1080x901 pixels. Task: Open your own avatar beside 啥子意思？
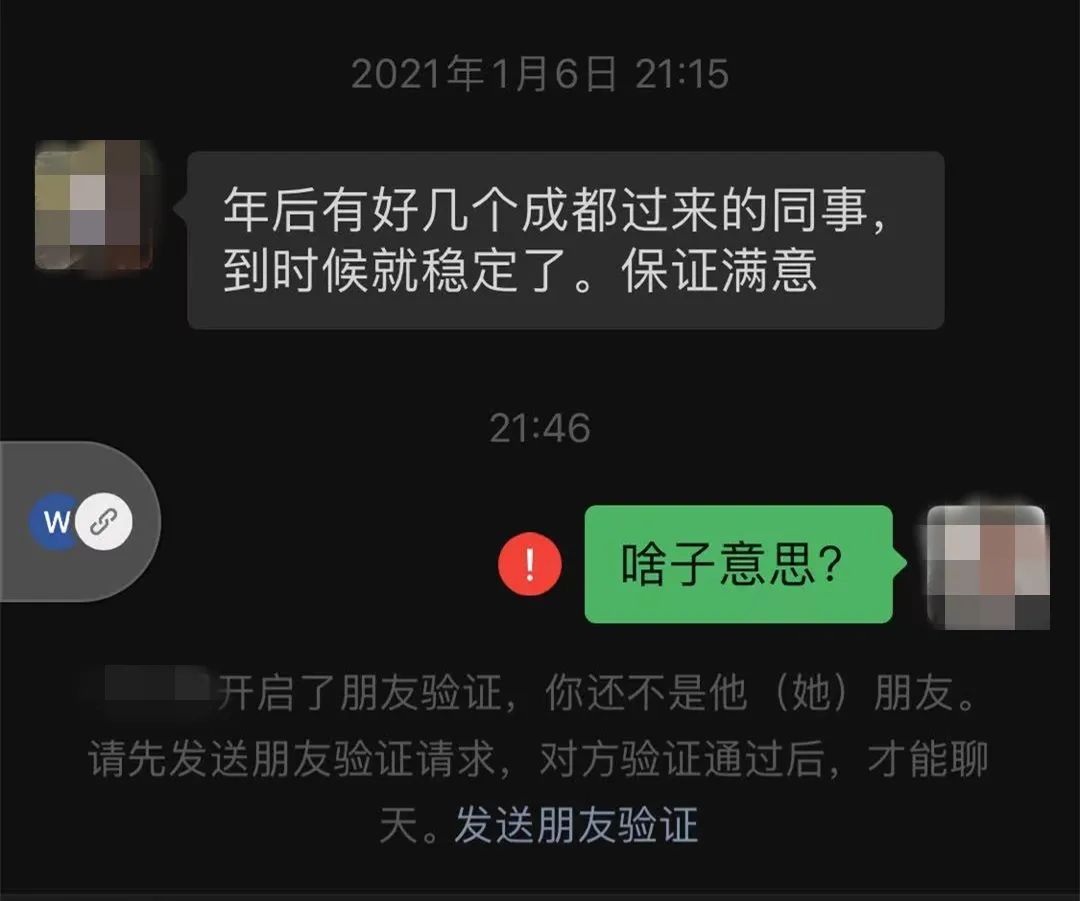pos(987,567)
